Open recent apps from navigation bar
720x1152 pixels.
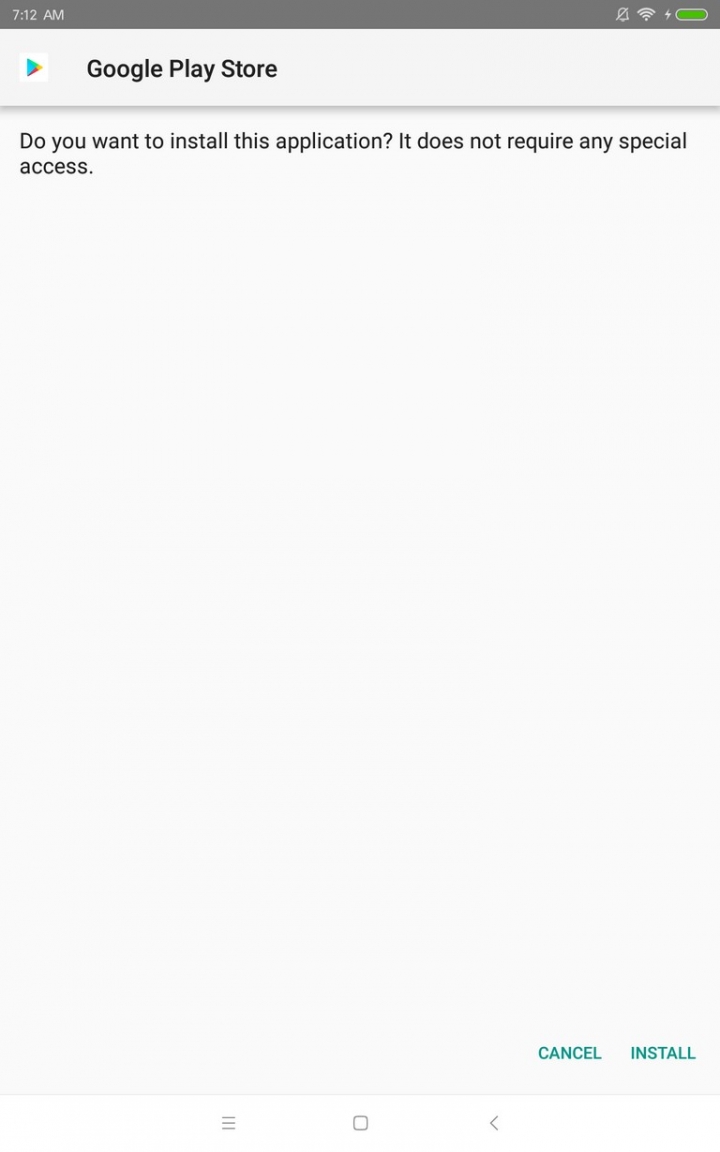tap(228, 1123)
